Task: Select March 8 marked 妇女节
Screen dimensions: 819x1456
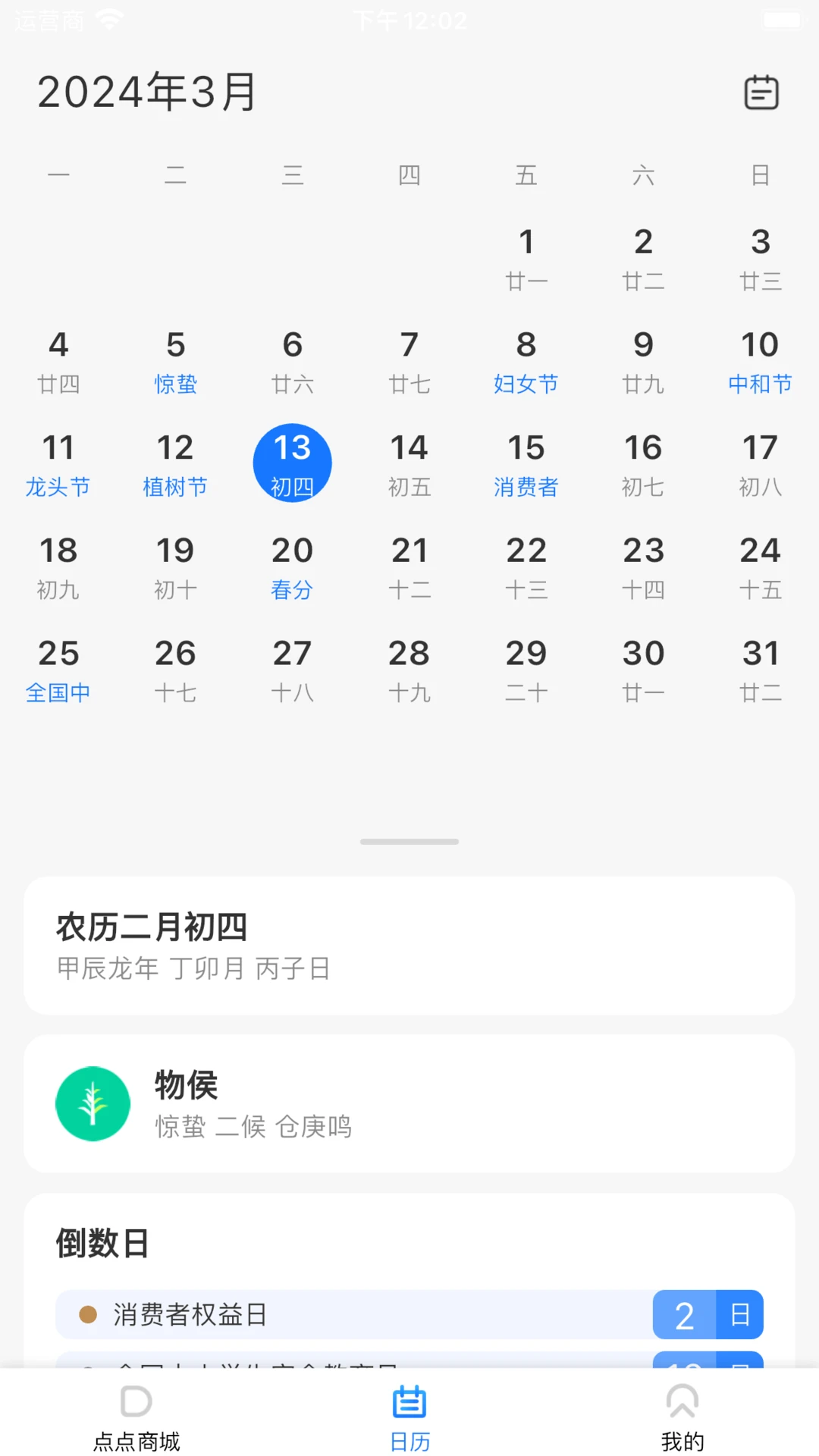Action: click(x=526, y=362)
